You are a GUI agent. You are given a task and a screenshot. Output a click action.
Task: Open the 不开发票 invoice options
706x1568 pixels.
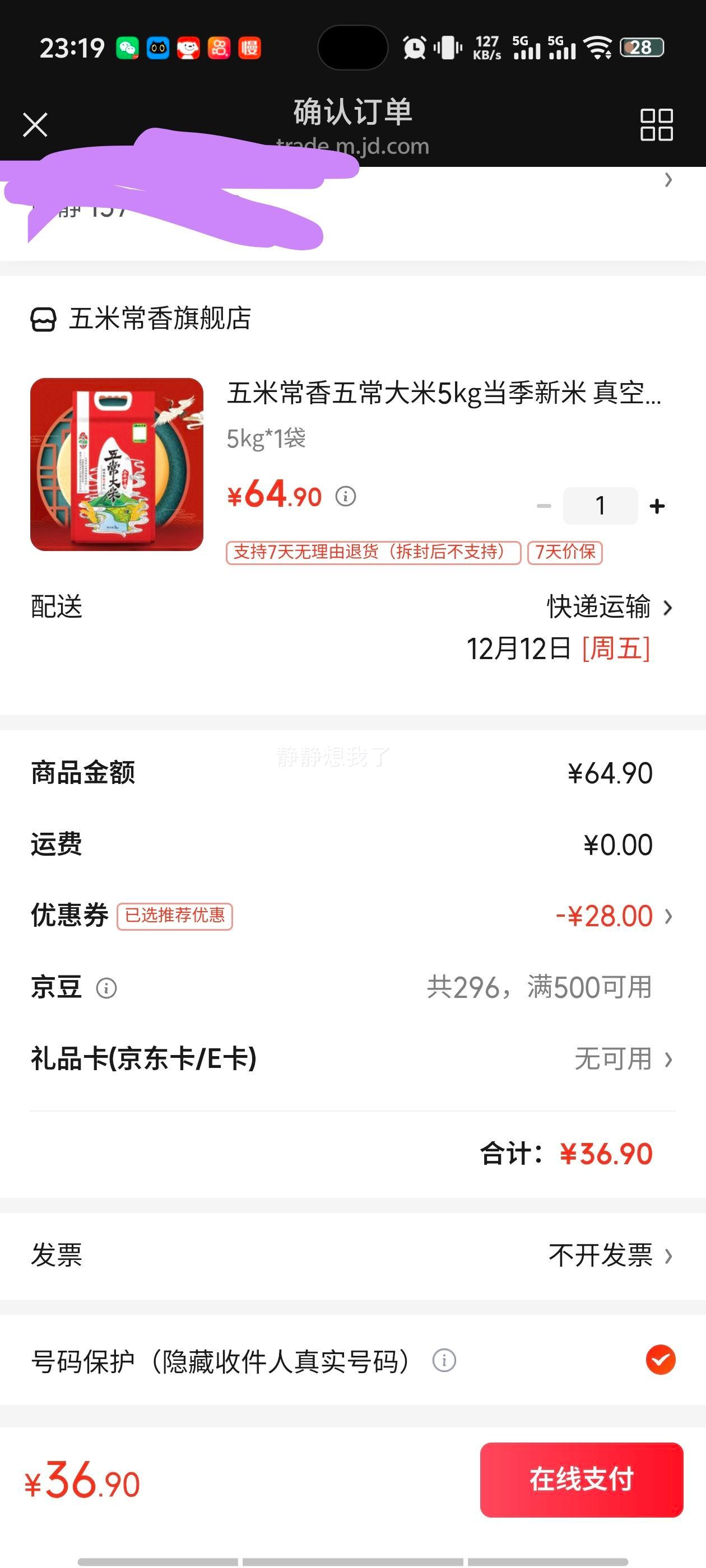click(603, 1255)
